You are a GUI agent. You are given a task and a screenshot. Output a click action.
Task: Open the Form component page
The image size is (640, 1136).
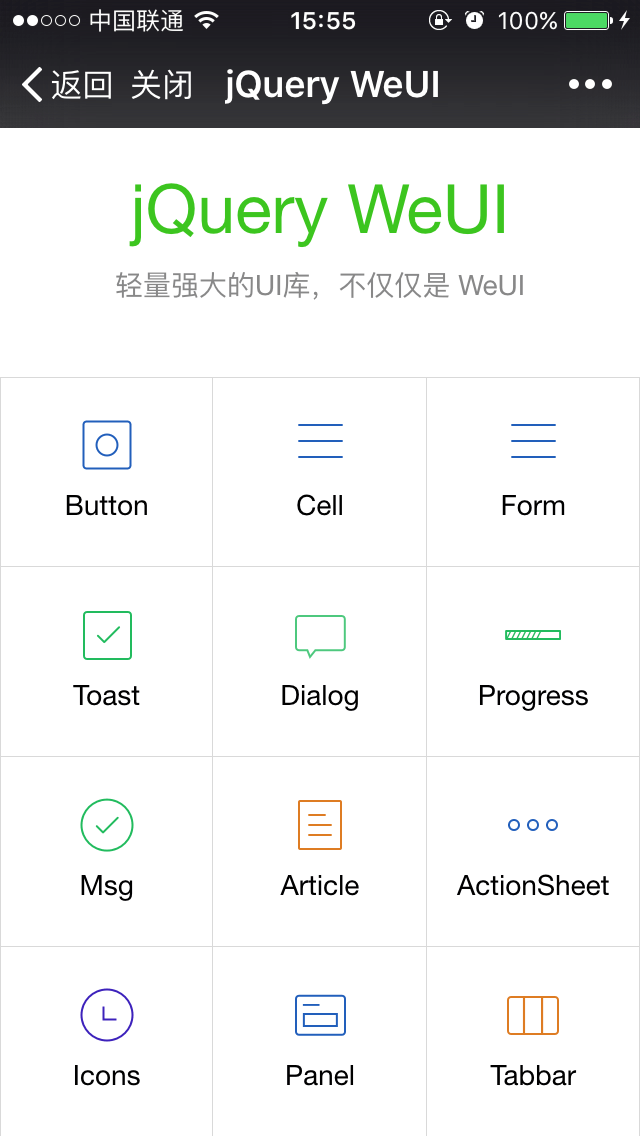point(533,471)
